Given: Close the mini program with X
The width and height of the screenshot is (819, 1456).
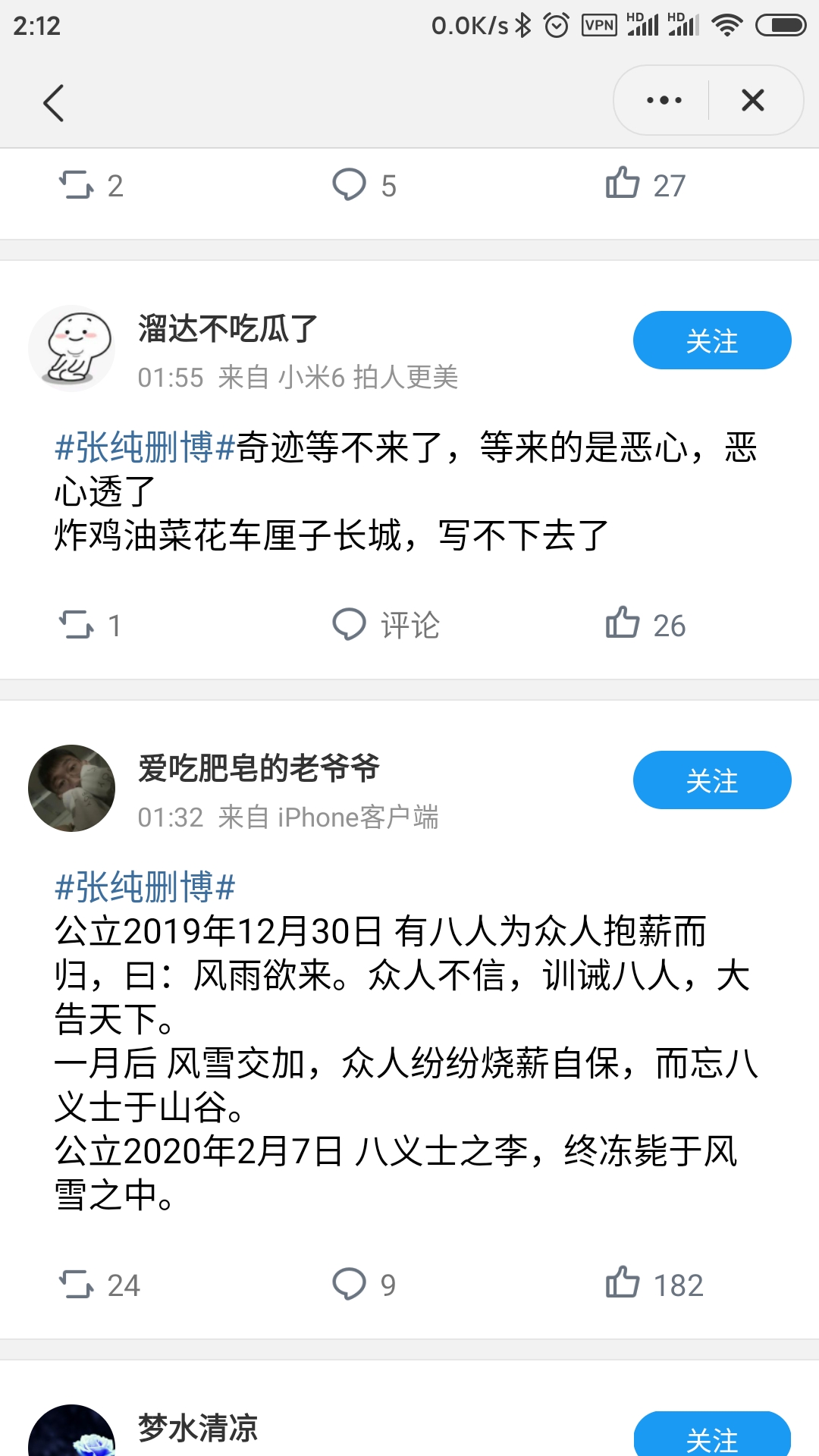Looking at the screenshot, I should 752,100.
